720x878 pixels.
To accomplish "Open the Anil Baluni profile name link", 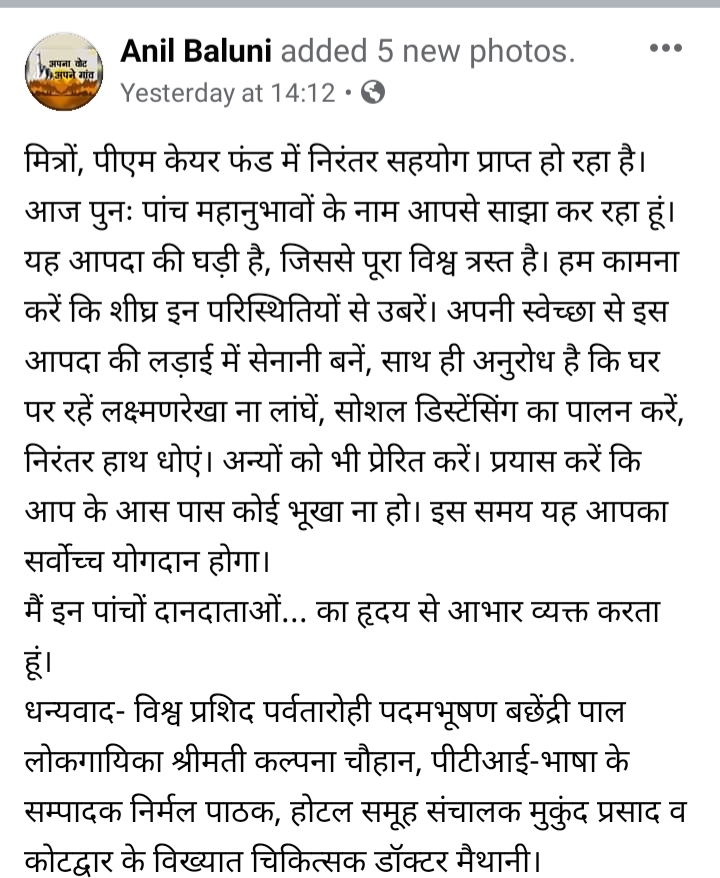I will coord(196,52).
